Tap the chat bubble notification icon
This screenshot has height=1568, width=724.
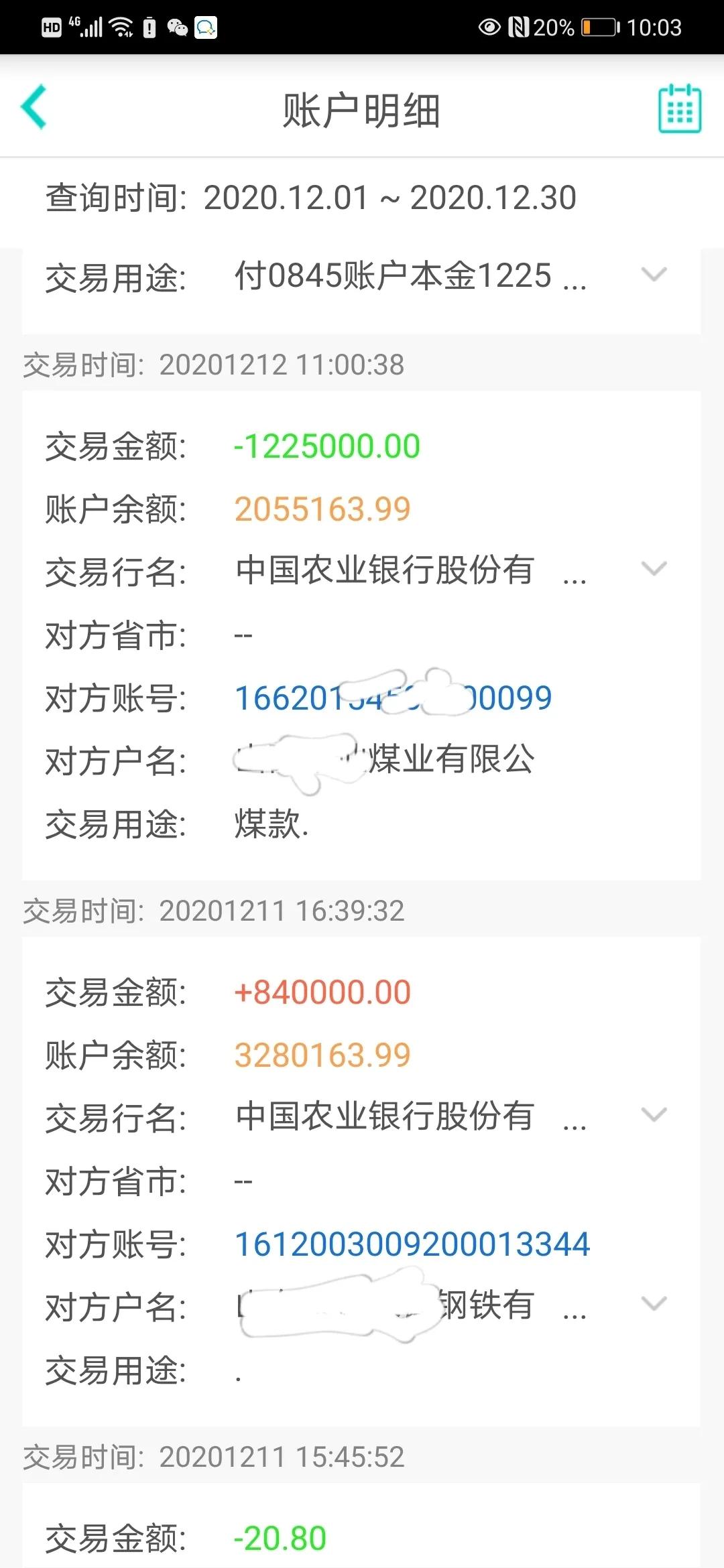tap(206, 26)
